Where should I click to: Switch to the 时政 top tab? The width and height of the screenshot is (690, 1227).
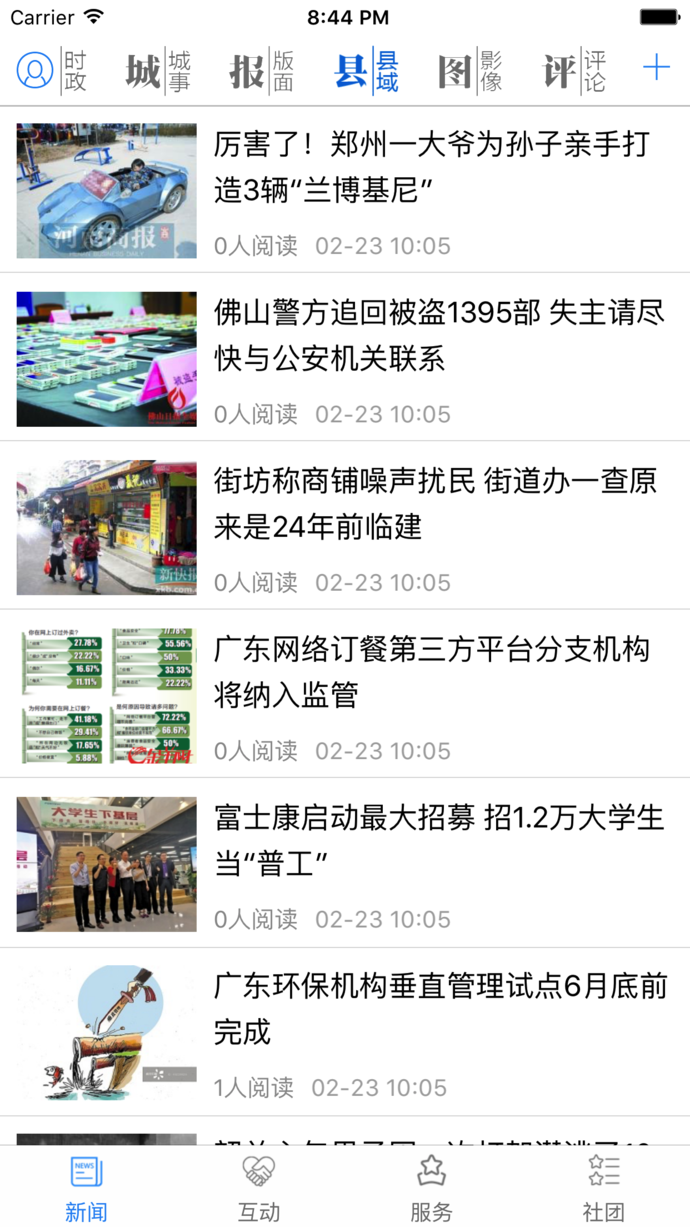pos(75,70)
